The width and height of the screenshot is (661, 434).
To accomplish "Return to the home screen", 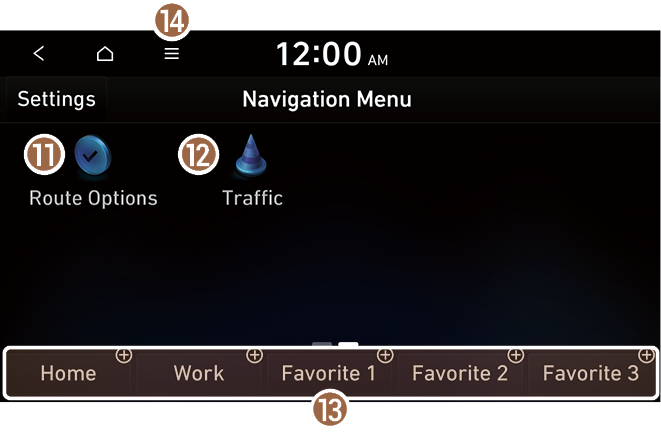I will (105, 54).
